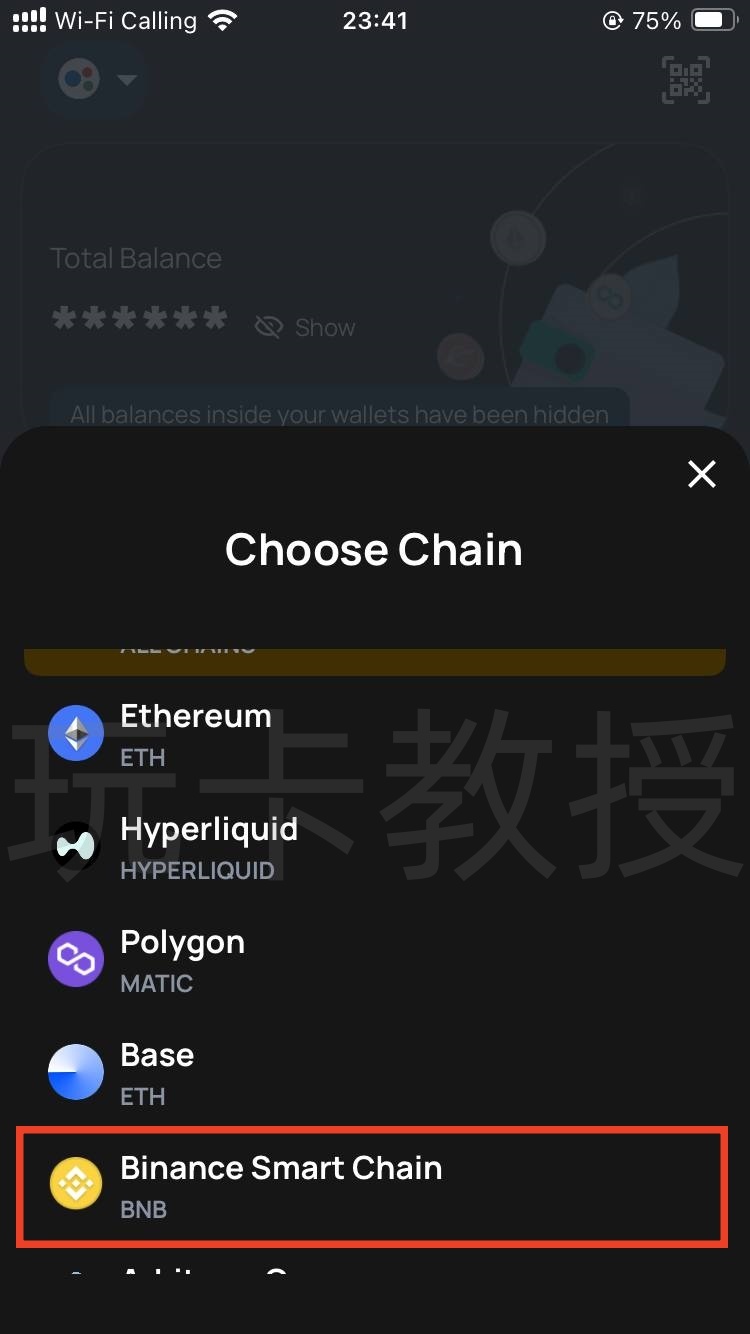Tap the Wi-Fi icon in the status bar
This screenshot has height=1334, width=750.
point(222,19)
